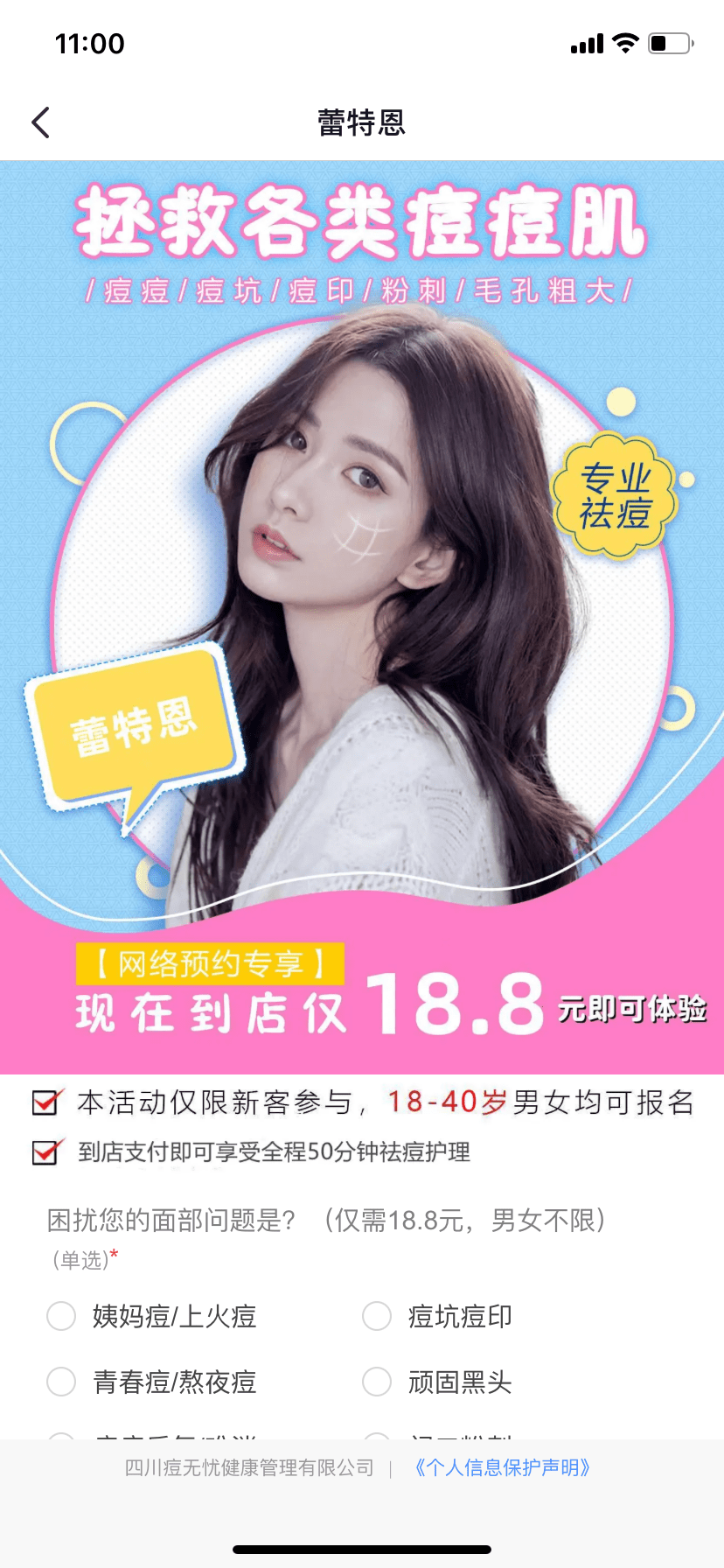Select the 顽固黑头 option
Viewport: 724px width, 1568px height.
point(377,1382)
